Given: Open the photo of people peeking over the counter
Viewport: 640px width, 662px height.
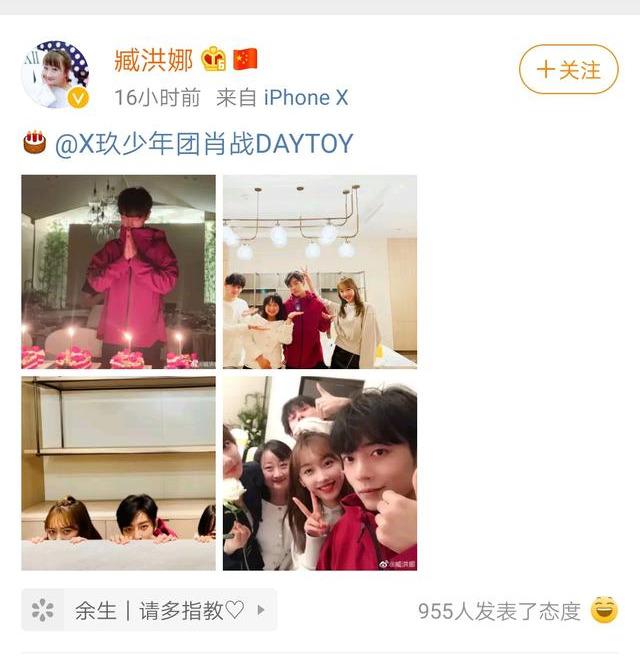Looking at the screenshot, I should point(118,473).
